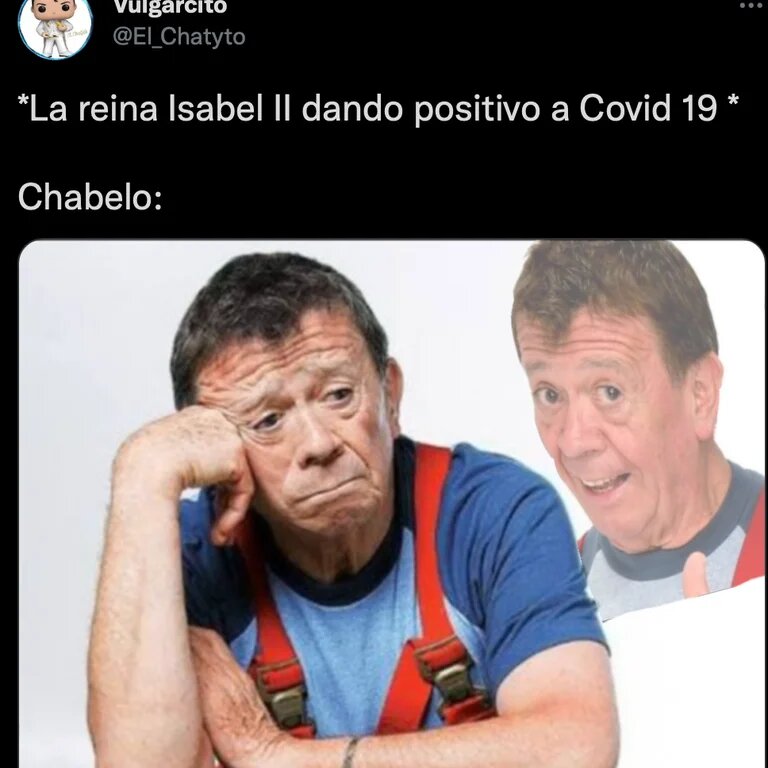The image size is (768, 768).
Task: Open the tweet overflow menu
Action: [751, 6]
